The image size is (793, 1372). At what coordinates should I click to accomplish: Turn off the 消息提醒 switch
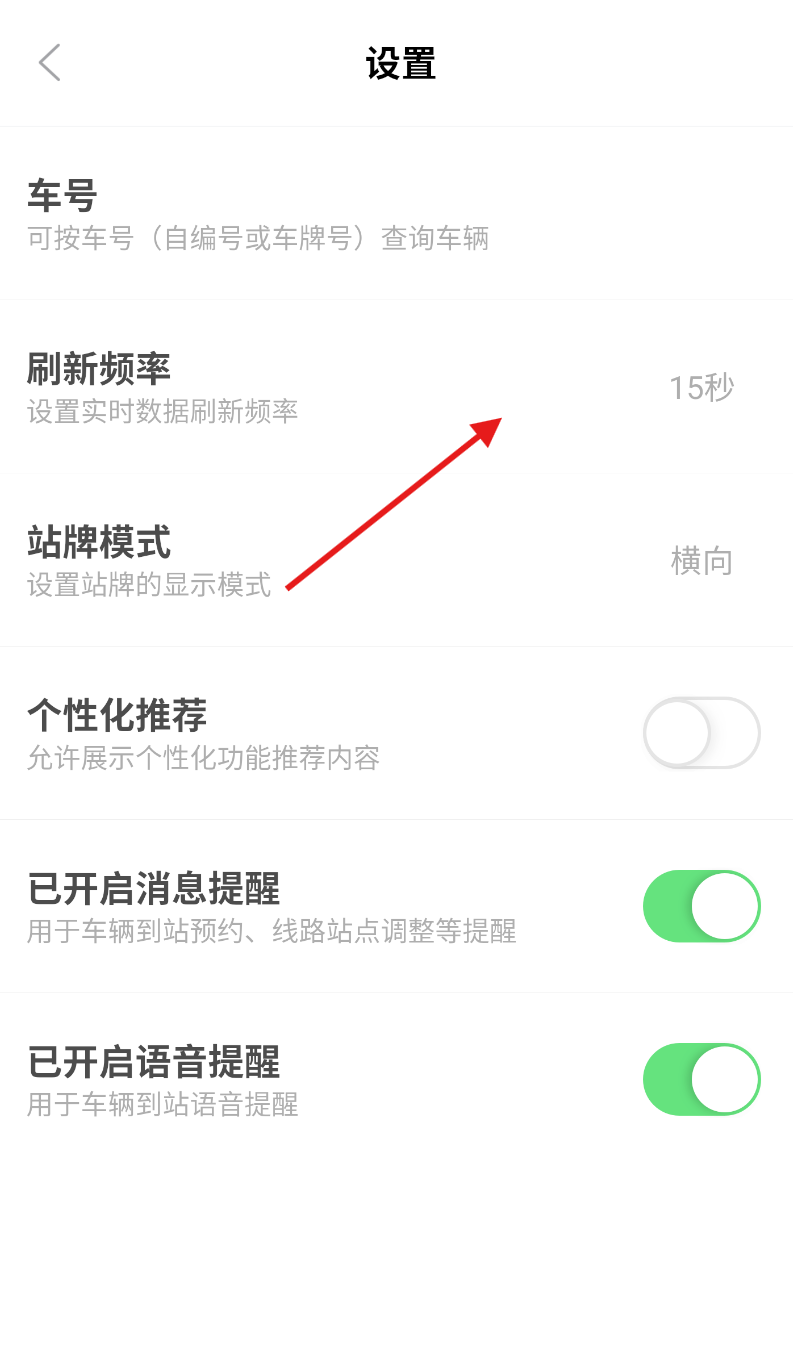point(702,906)
